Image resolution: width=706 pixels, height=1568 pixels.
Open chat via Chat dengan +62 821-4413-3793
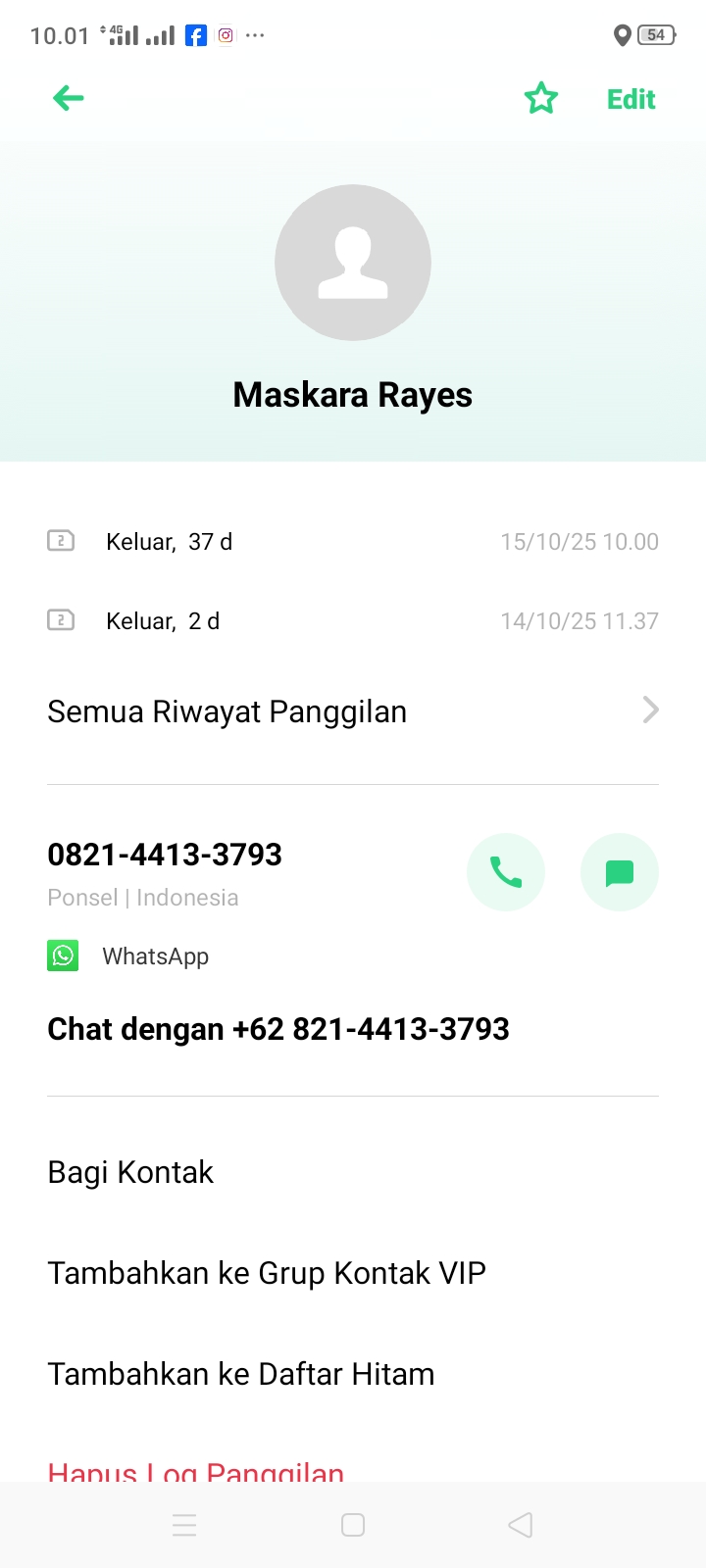pyautogui.click(x=277, y=1029)
